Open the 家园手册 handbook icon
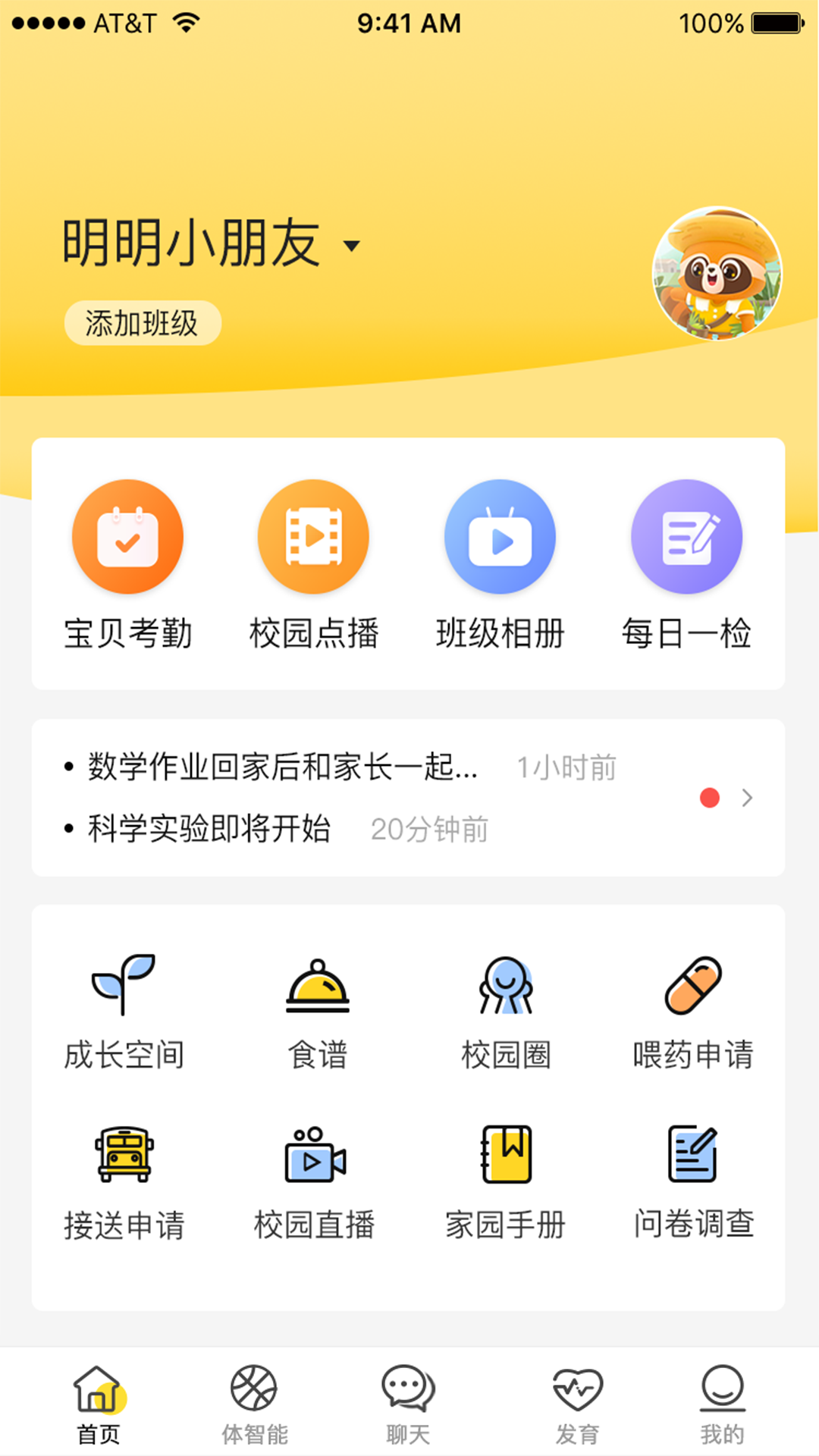This screenshot has height=1456, width=819. (506, 1153)
